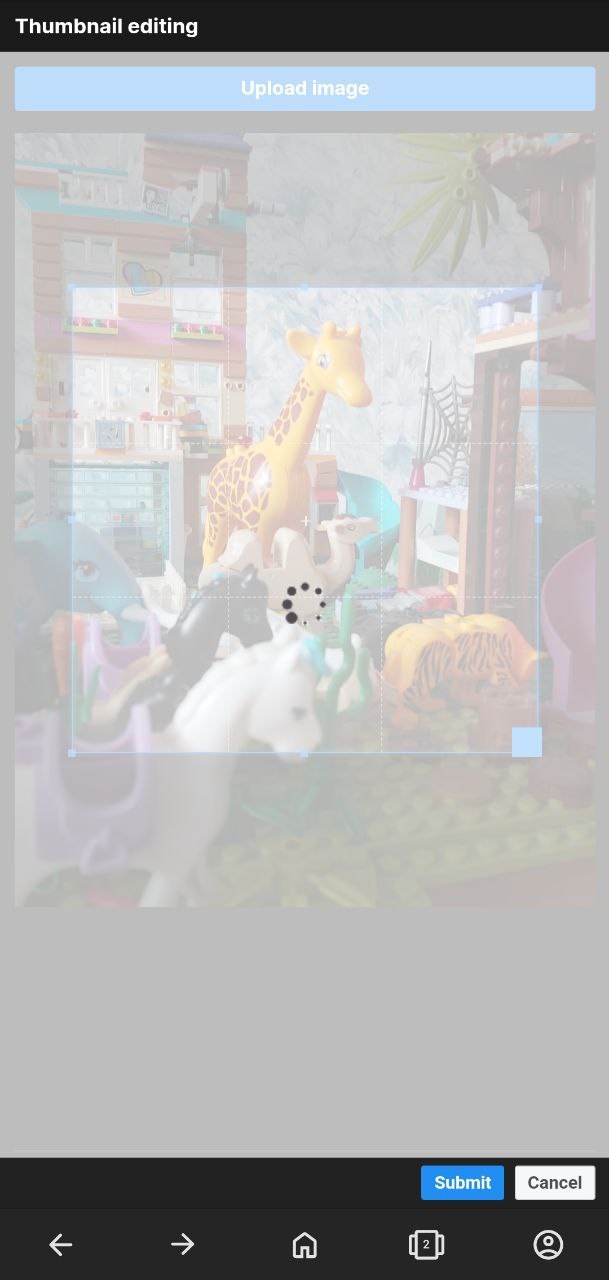Tap the Upload image button

point(304,88)
